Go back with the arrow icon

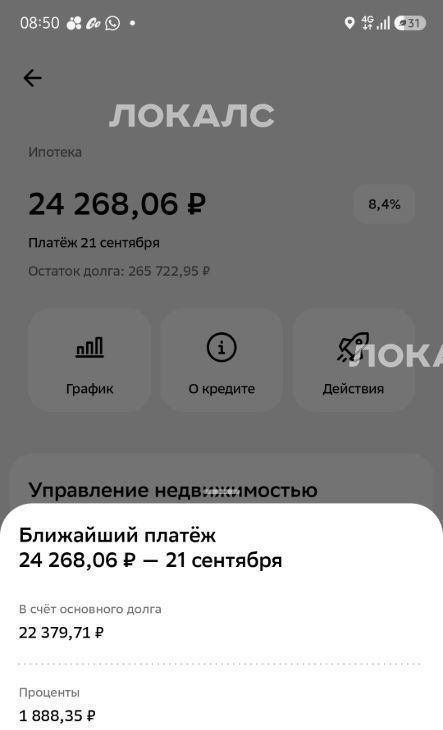33,78
